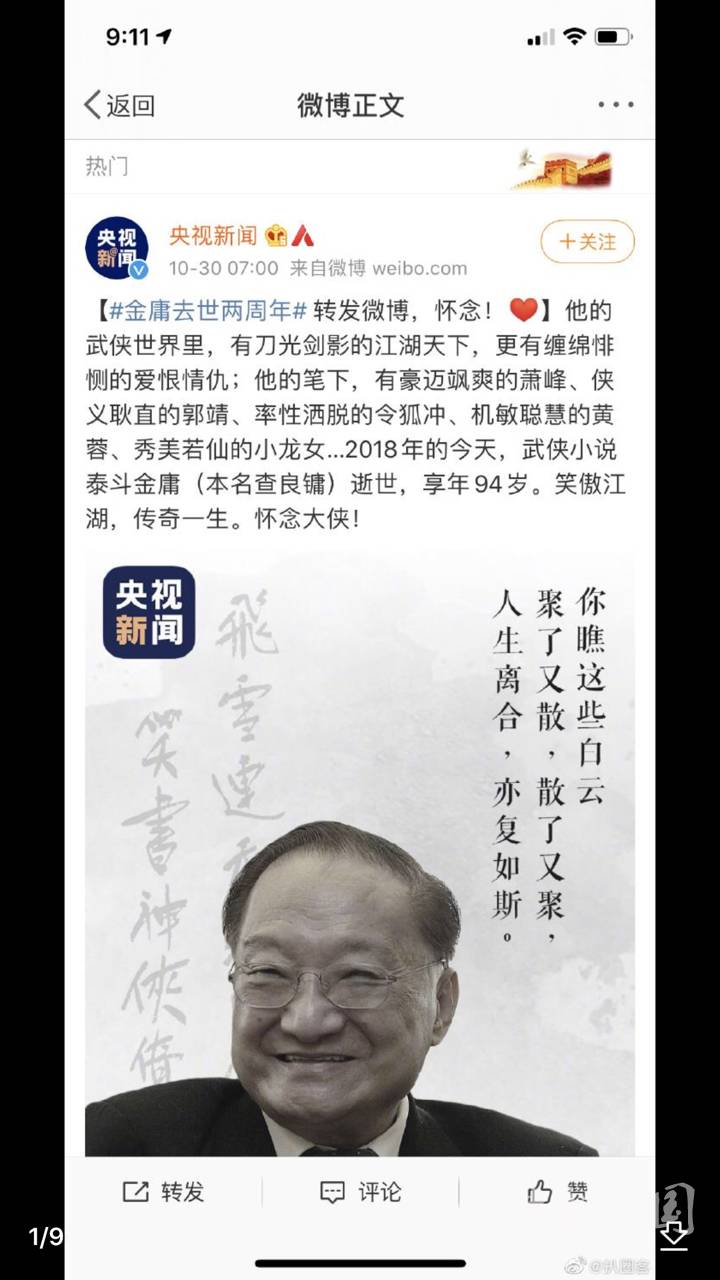
Task: Open comments via the 评论 button
Action: tap(360, 1191)
